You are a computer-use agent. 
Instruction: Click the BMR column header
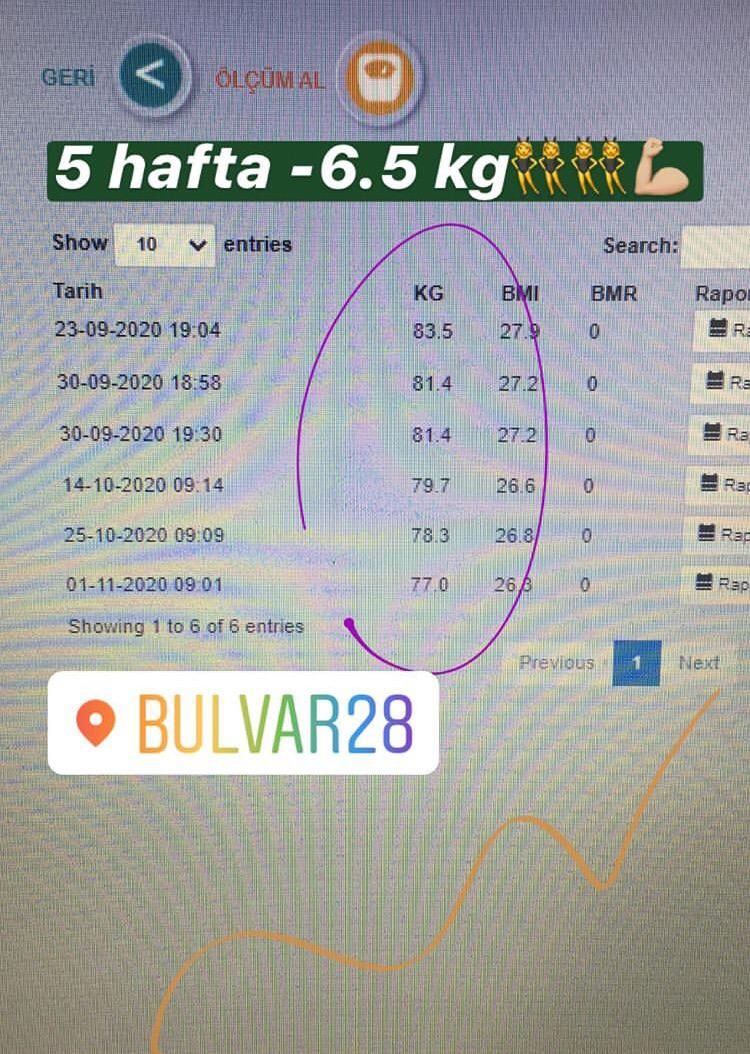(613, 294)
